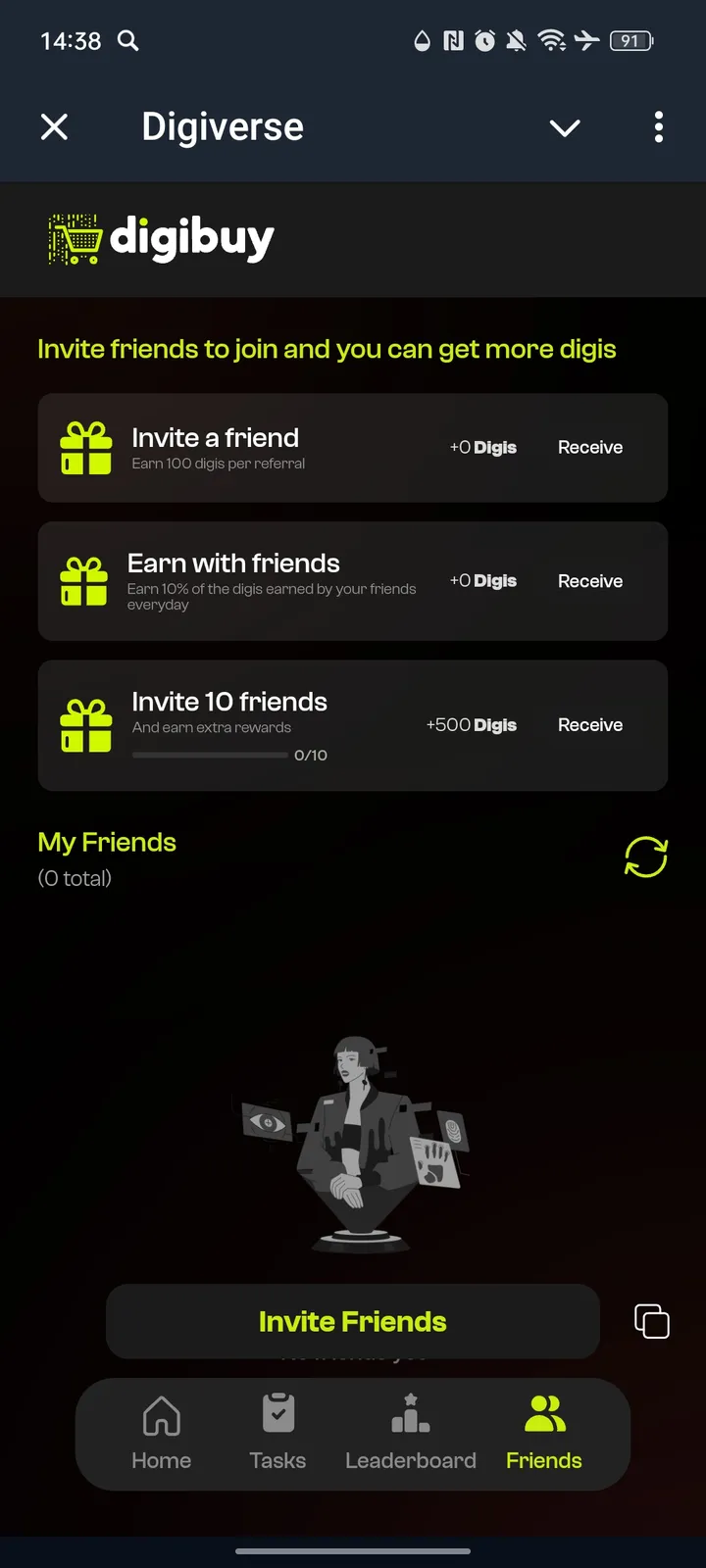The width and height of the screenshot is (706, 1568).
Task: Click the 0/10 referral progress bar
Action: click(209, 755)
